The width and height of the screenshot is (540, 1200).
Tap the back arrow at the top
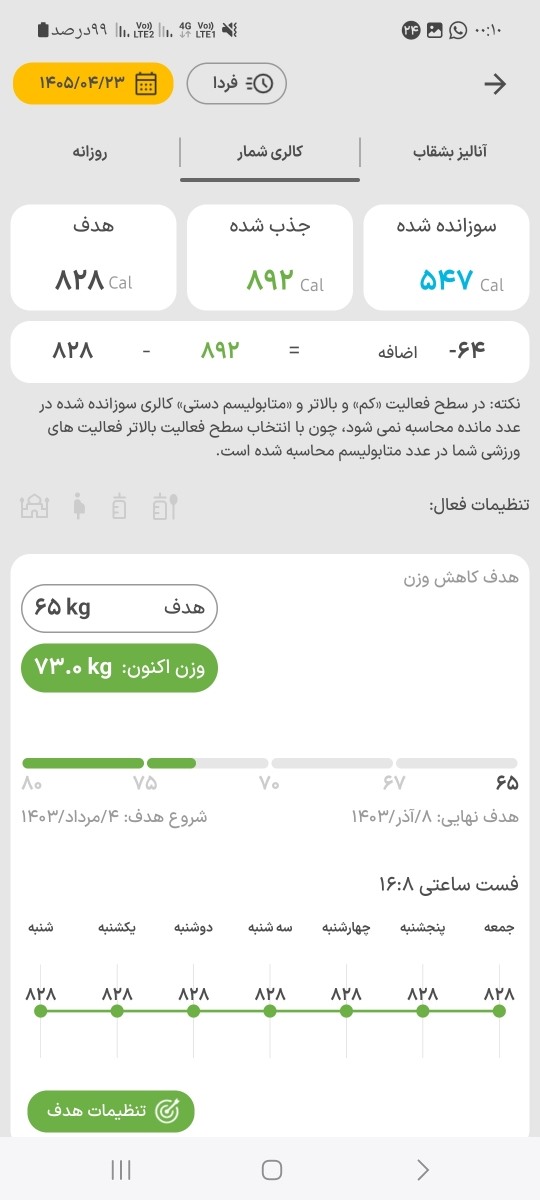495,84
